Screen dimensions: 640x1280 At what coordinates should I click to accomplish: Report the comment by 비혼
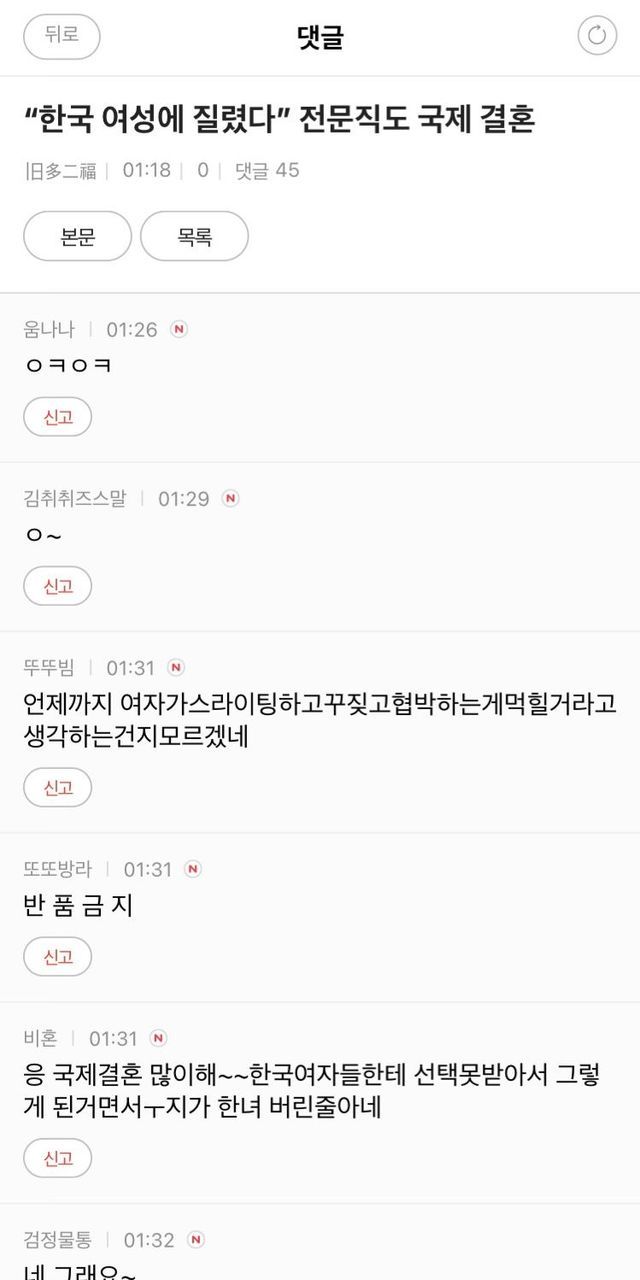click(x=57, y=1158)
